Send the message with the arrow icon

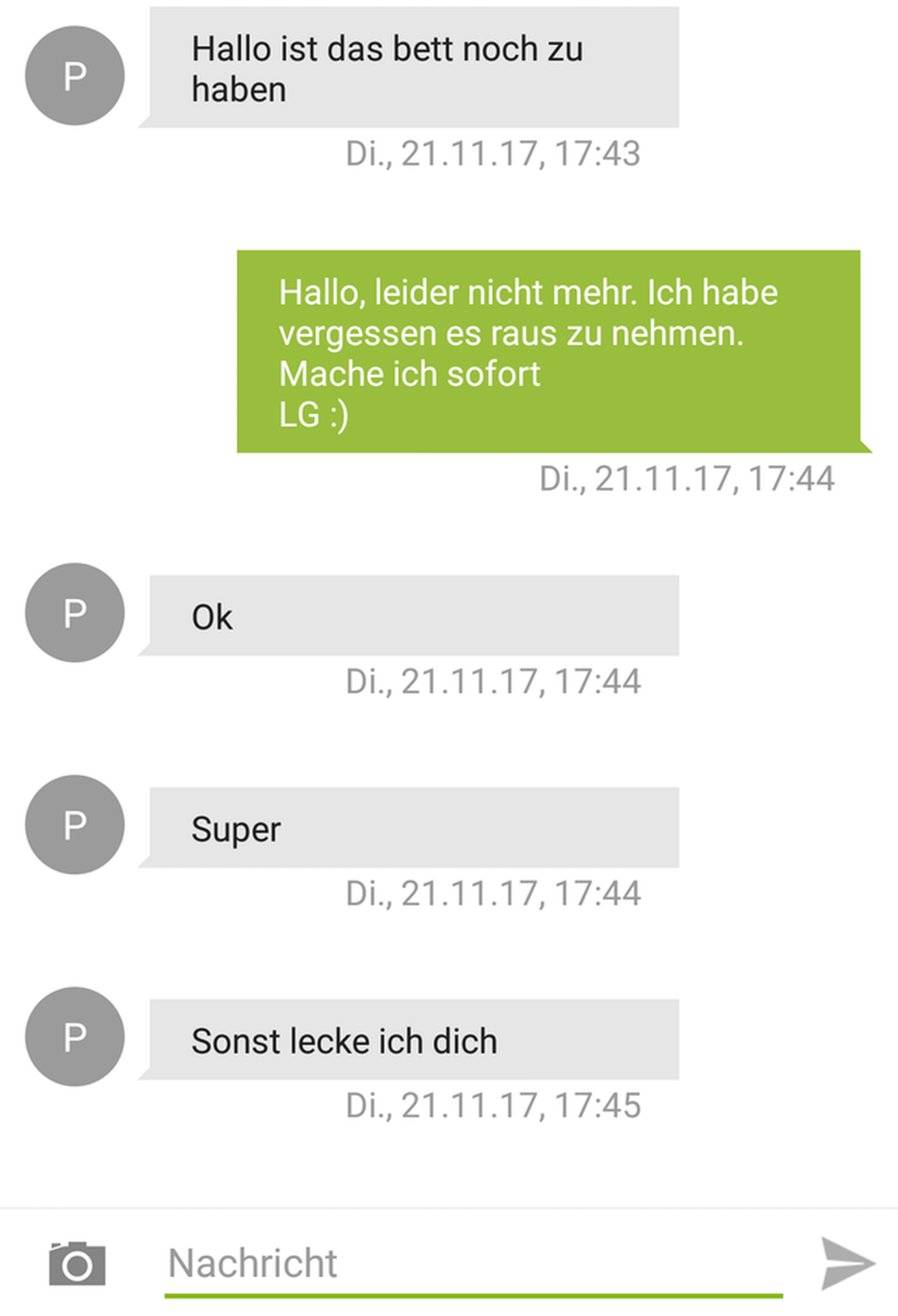coord(847,1263)
